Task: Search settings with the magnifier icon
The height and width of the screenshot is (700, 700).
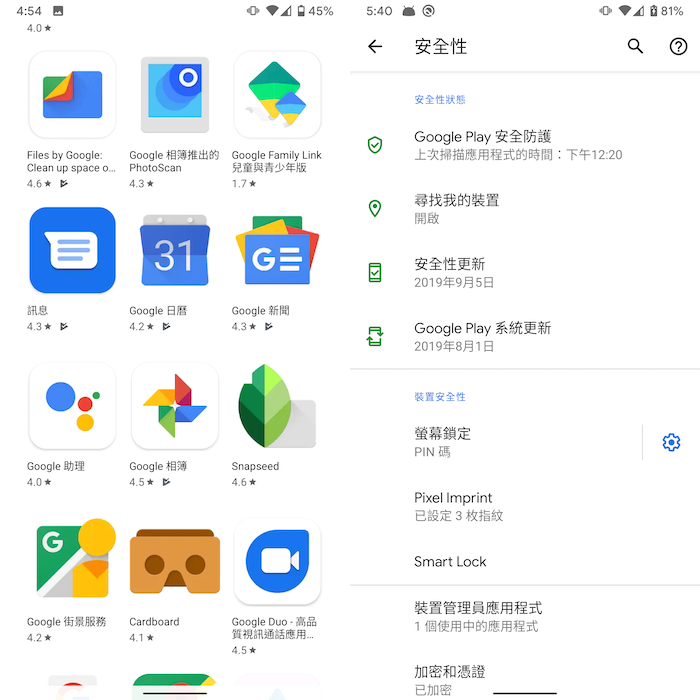Action: pos(635,46)
